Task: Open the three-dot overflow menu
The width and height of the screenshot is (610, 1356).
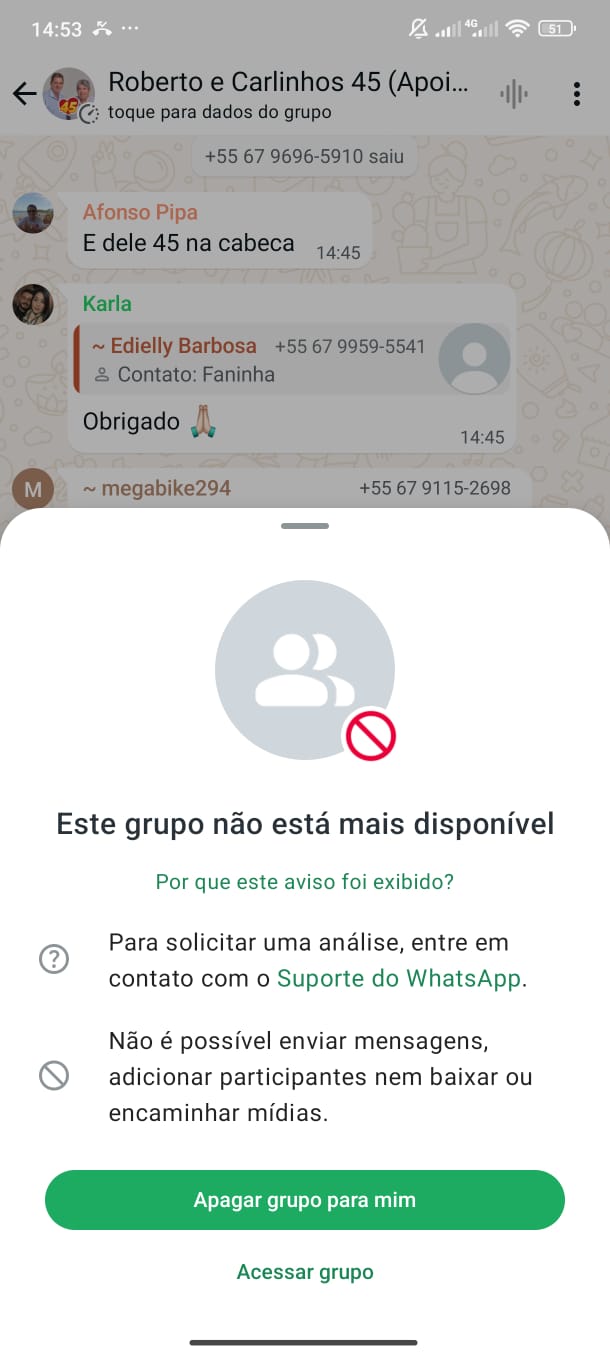Action: click(x=577, y=94)
